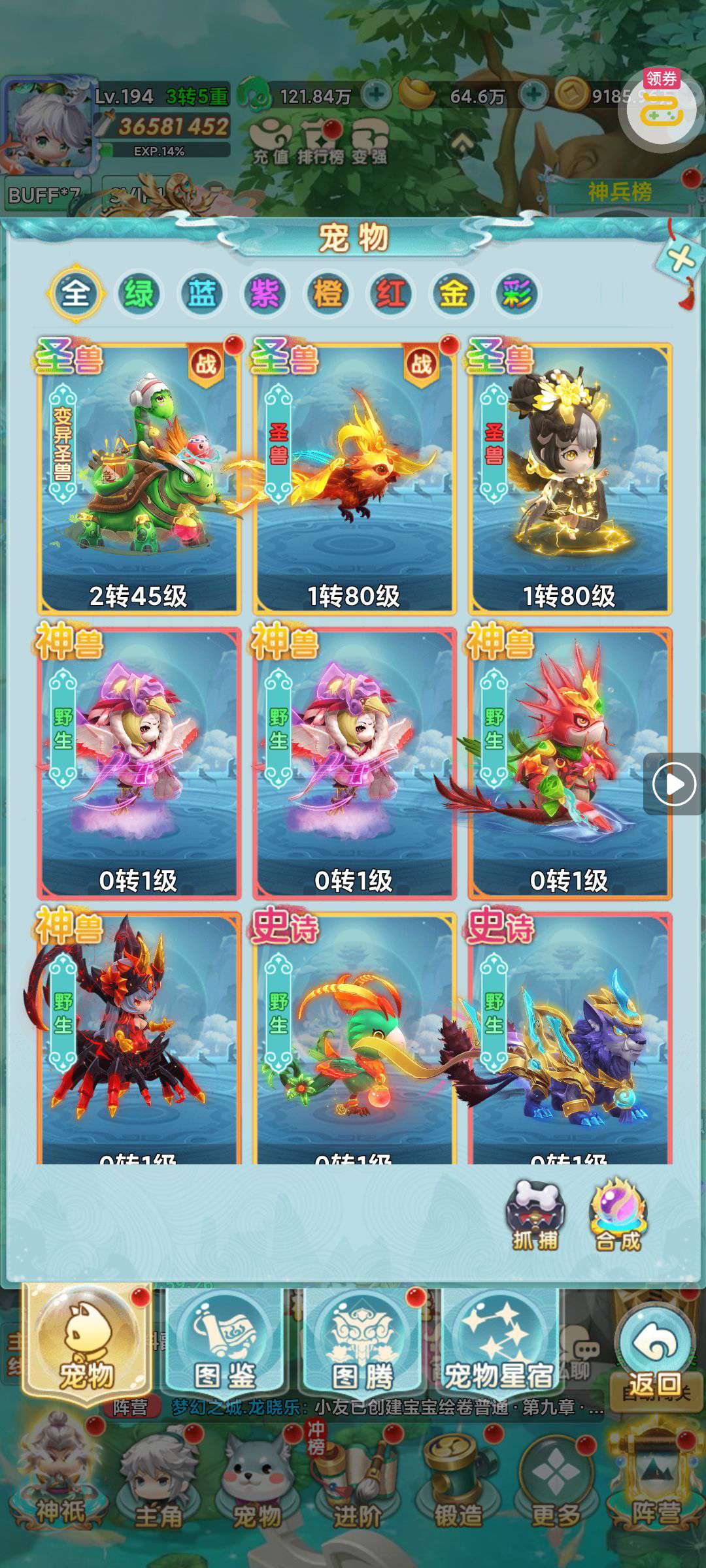Open the 神兵榜 ranking banner
This screenshot has height=1568, width=706.
(x=620, y=192)
